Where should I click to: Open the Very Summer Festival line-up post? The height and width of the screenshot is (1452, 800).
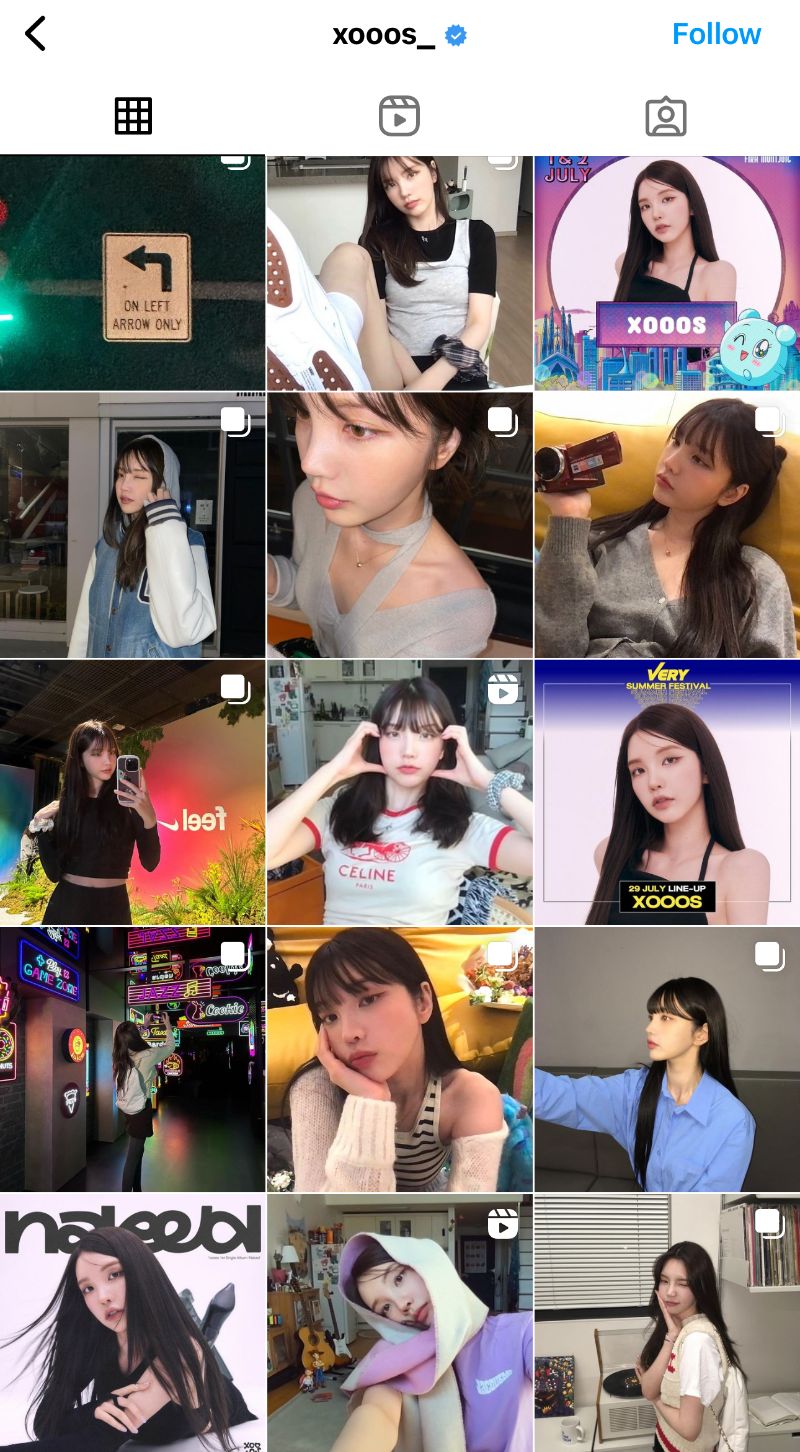pyautogui.click(x=666, y=792)
